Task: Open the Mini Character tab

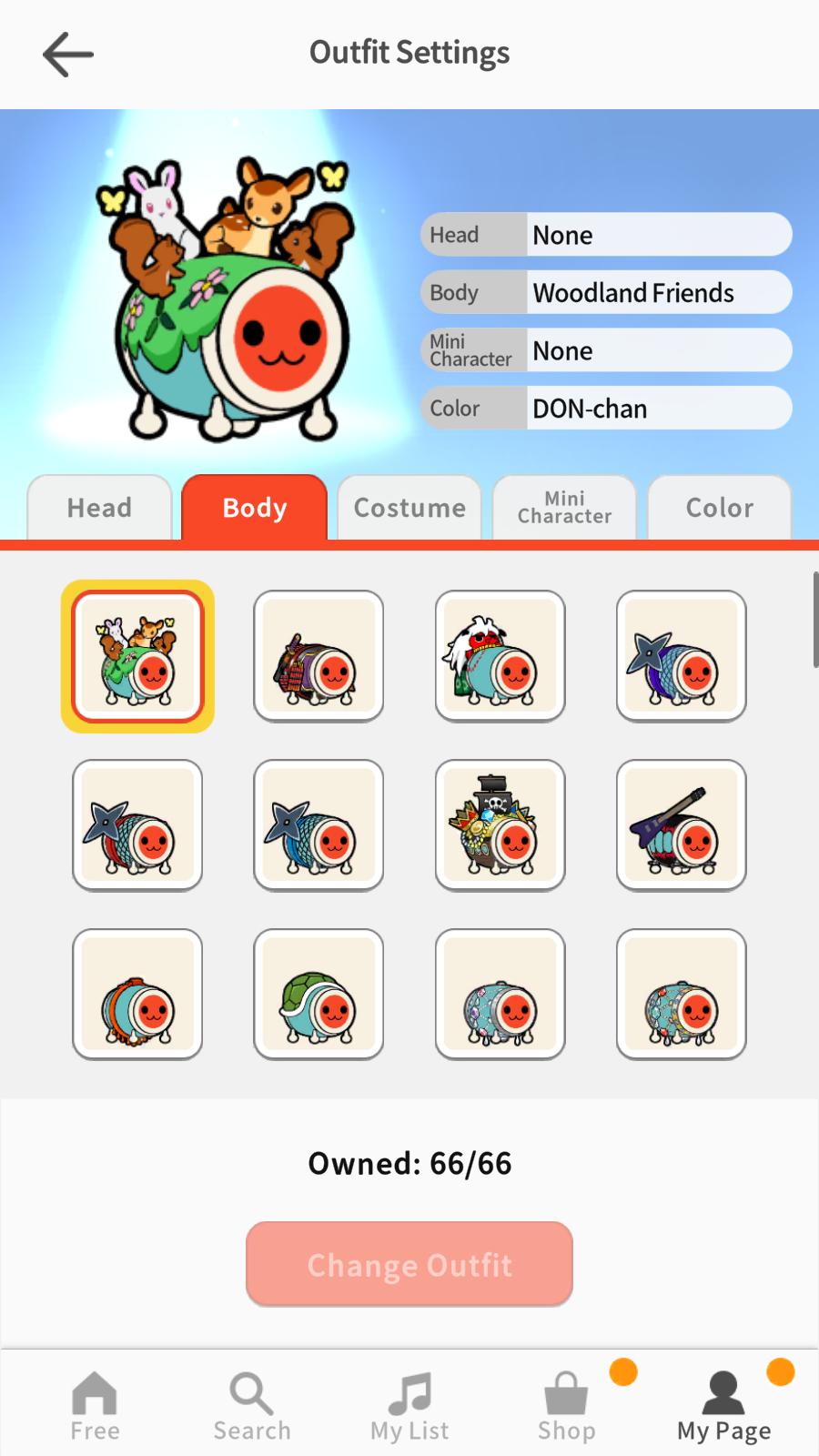Action: (564, 508)
